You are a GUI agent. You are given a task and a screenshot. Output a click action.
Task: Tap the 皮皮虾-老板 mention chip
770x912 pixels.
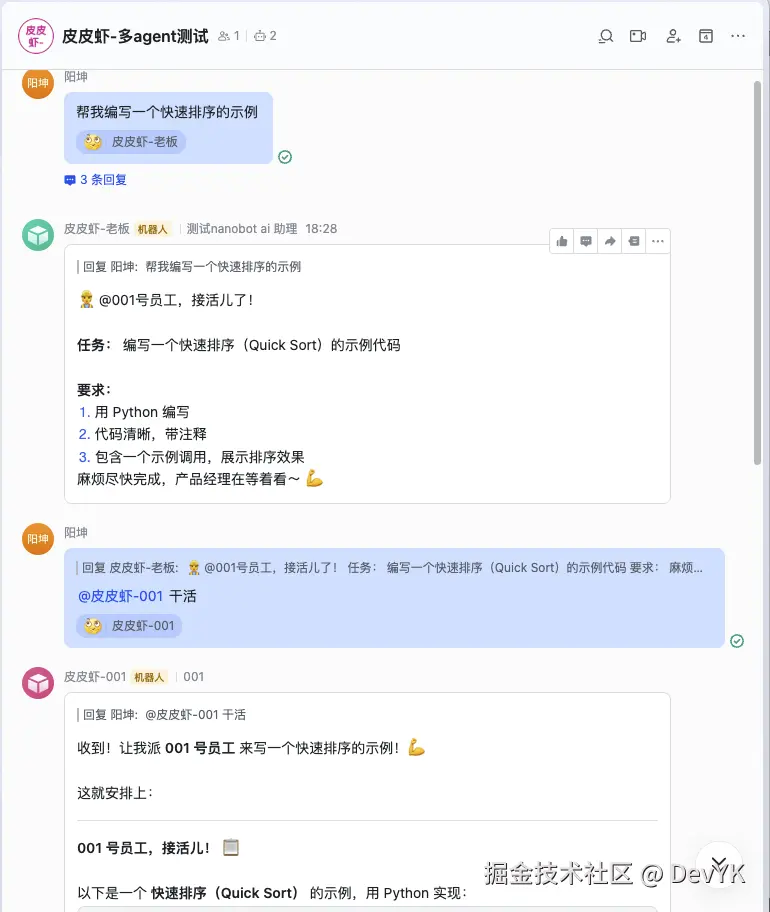(131, 142)
